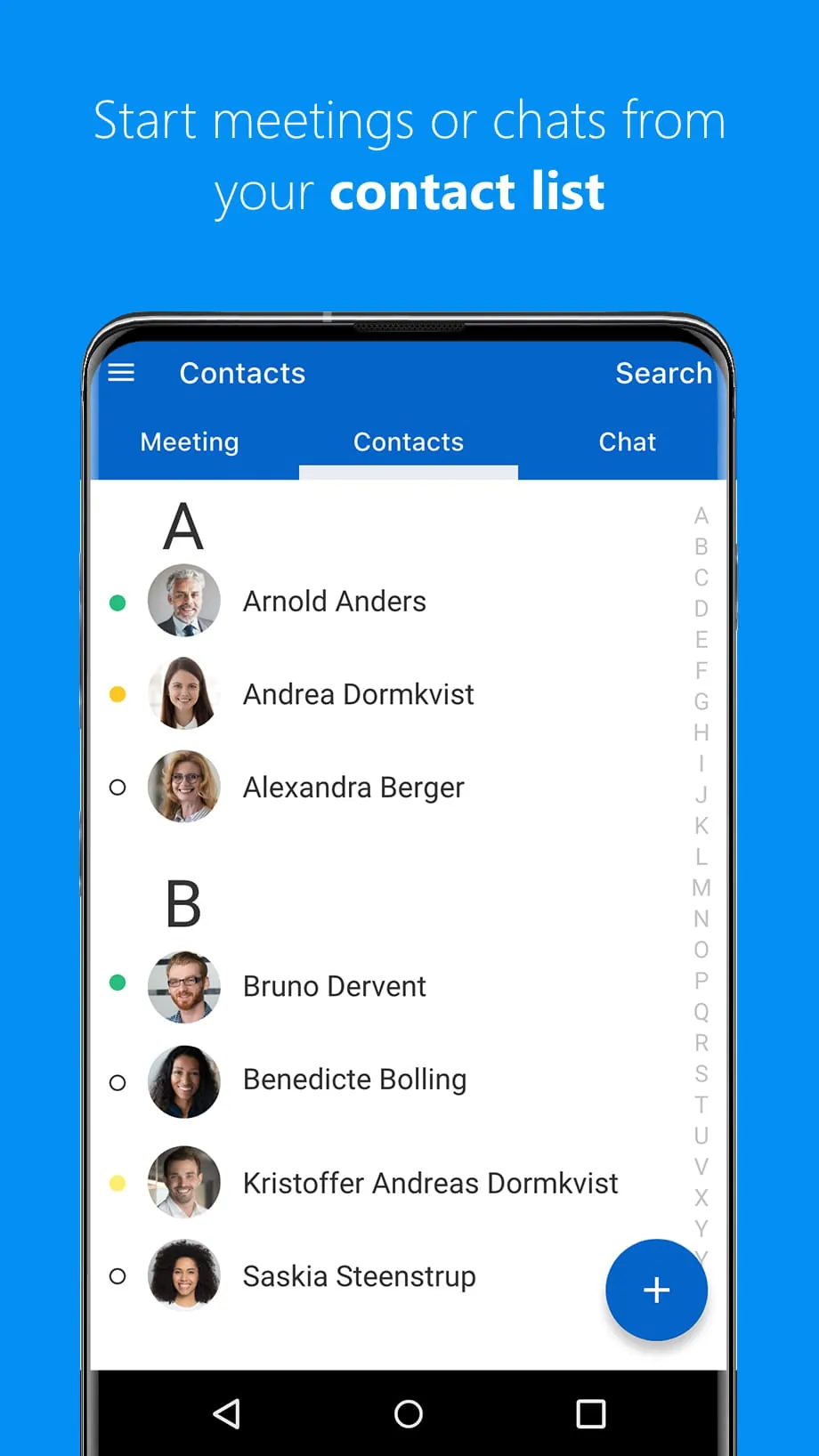Open the hamburger navigation menu
The width and height of the screenshot is (819, 1456).
pyautogui.click(x=121, y=373)
